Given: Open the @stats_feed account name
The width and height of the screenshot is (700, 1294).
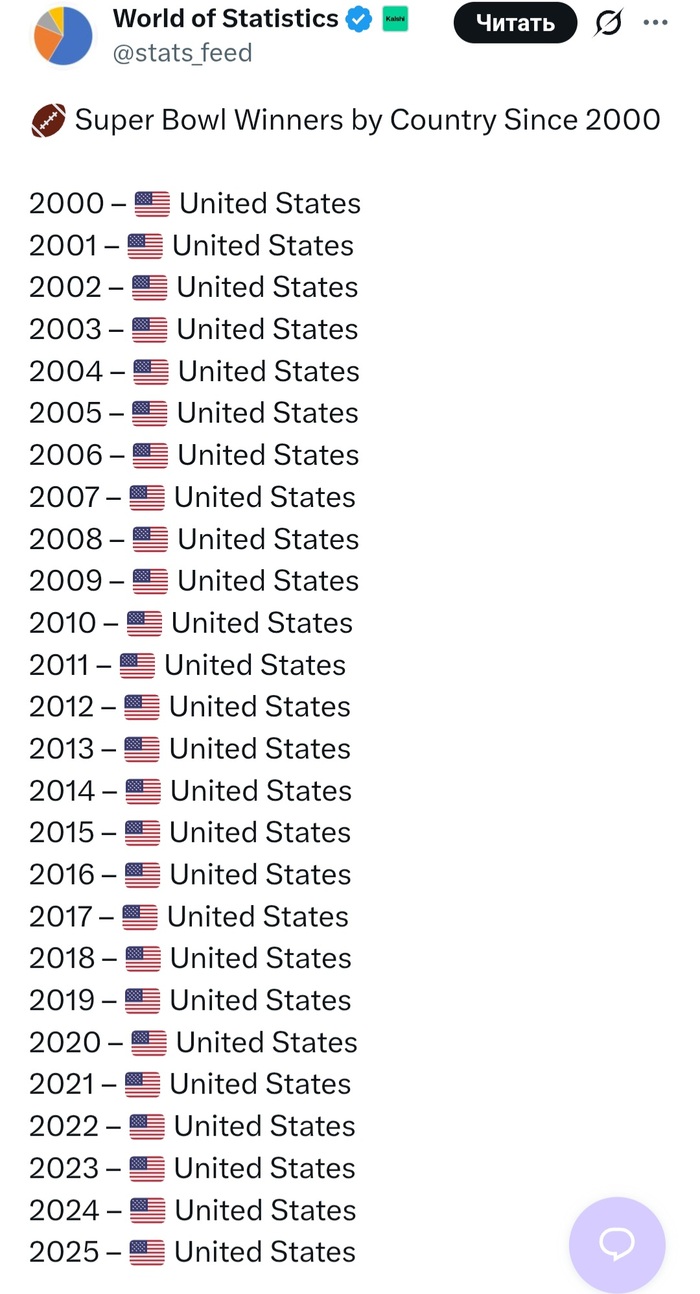Looking at the screenshot, I should (x=182, y=53).
